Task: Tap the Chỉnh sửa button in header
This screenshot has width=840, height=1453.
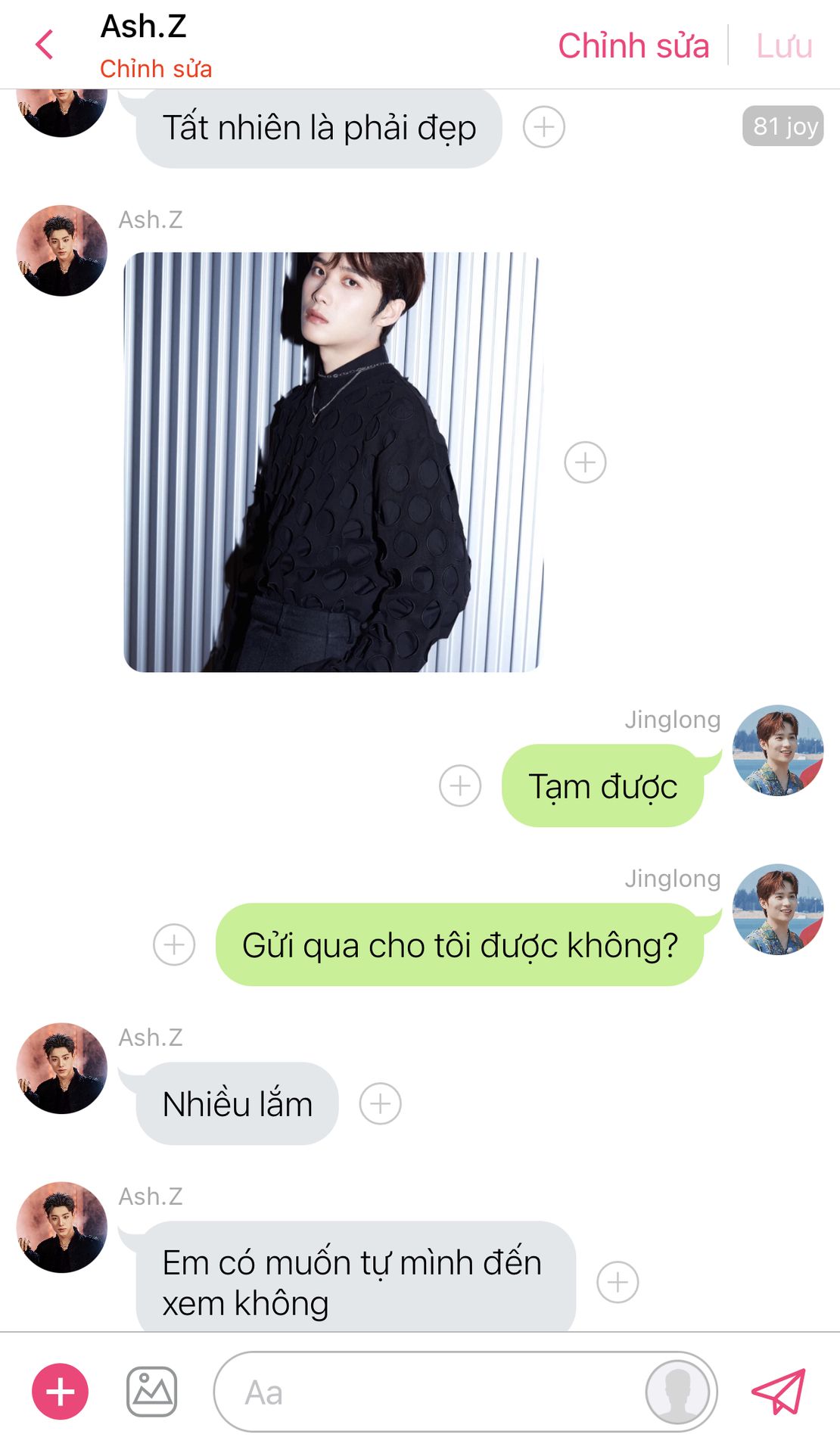Action: pos(633,45)
